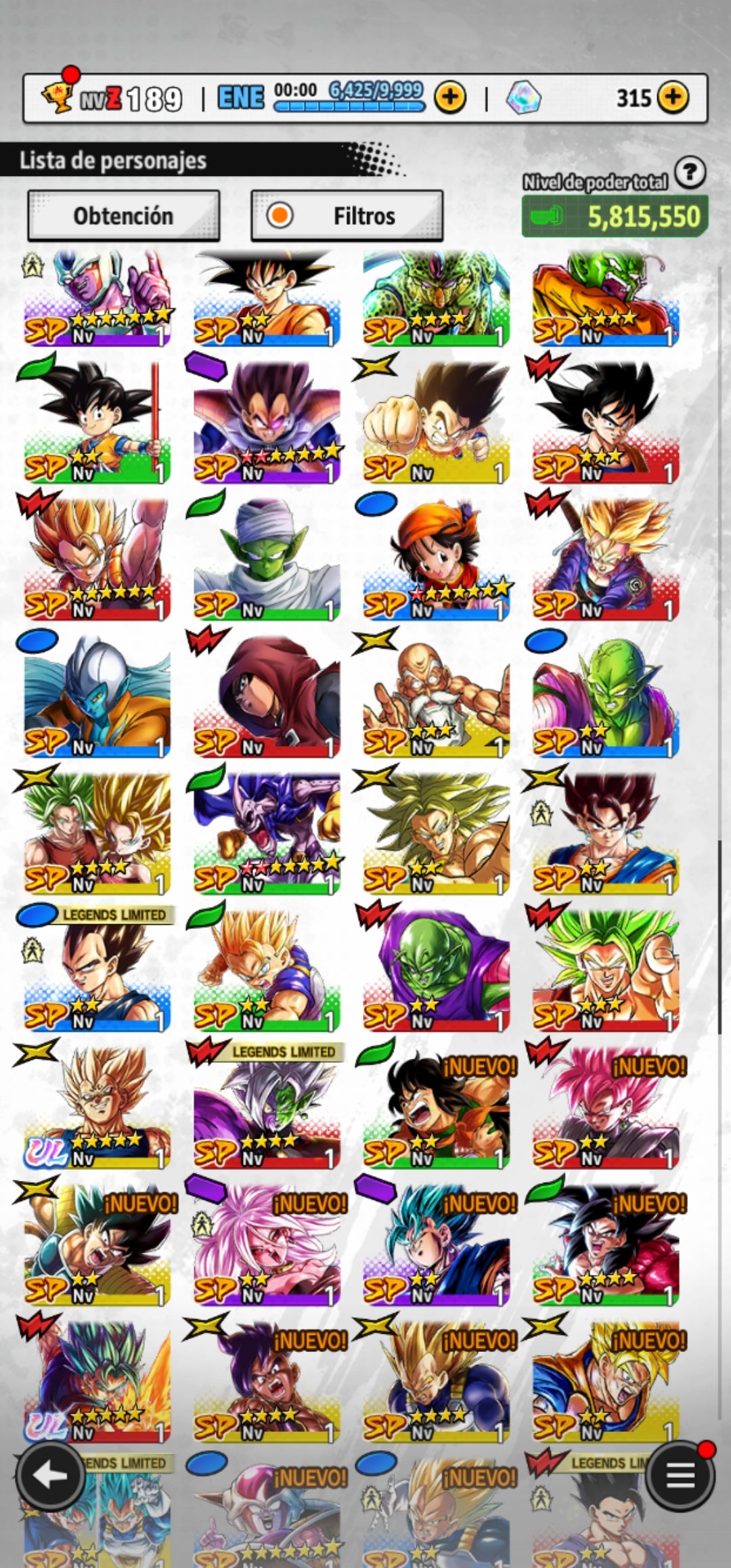
Task: Add more chrono crystals with plus button
Action: (x=672, y=97)
